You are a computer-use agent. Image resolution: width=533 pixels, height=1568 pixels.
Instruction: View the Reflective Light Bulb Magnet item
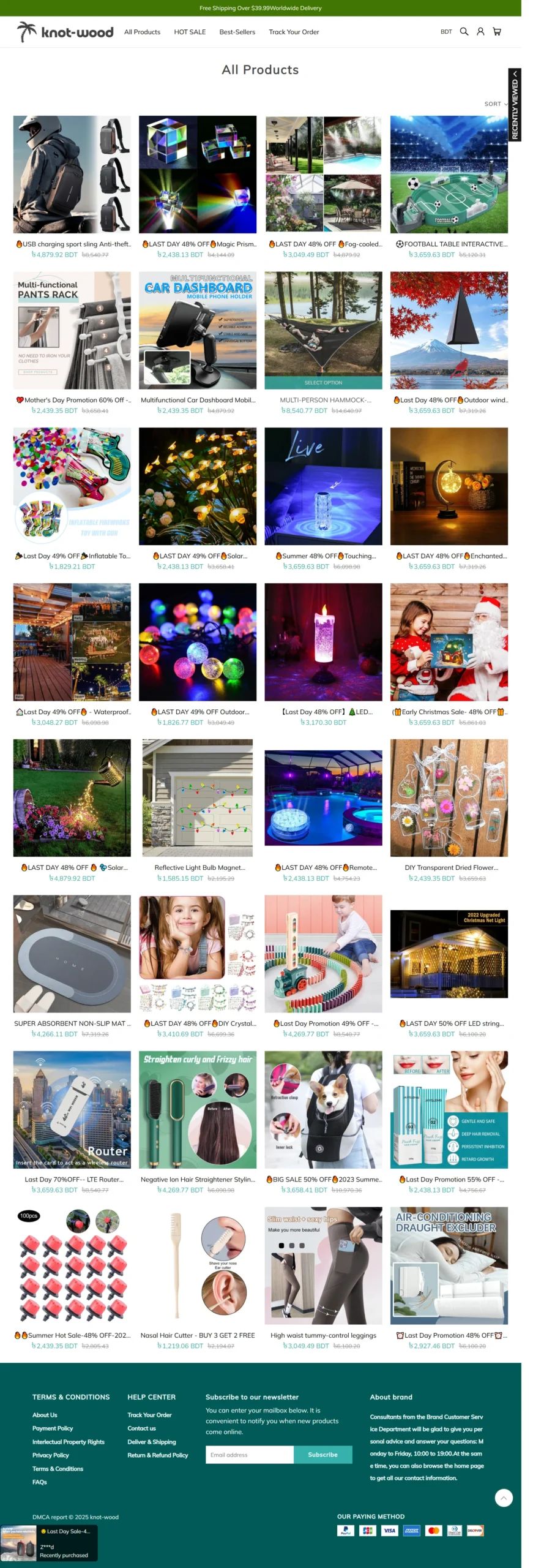198,798
